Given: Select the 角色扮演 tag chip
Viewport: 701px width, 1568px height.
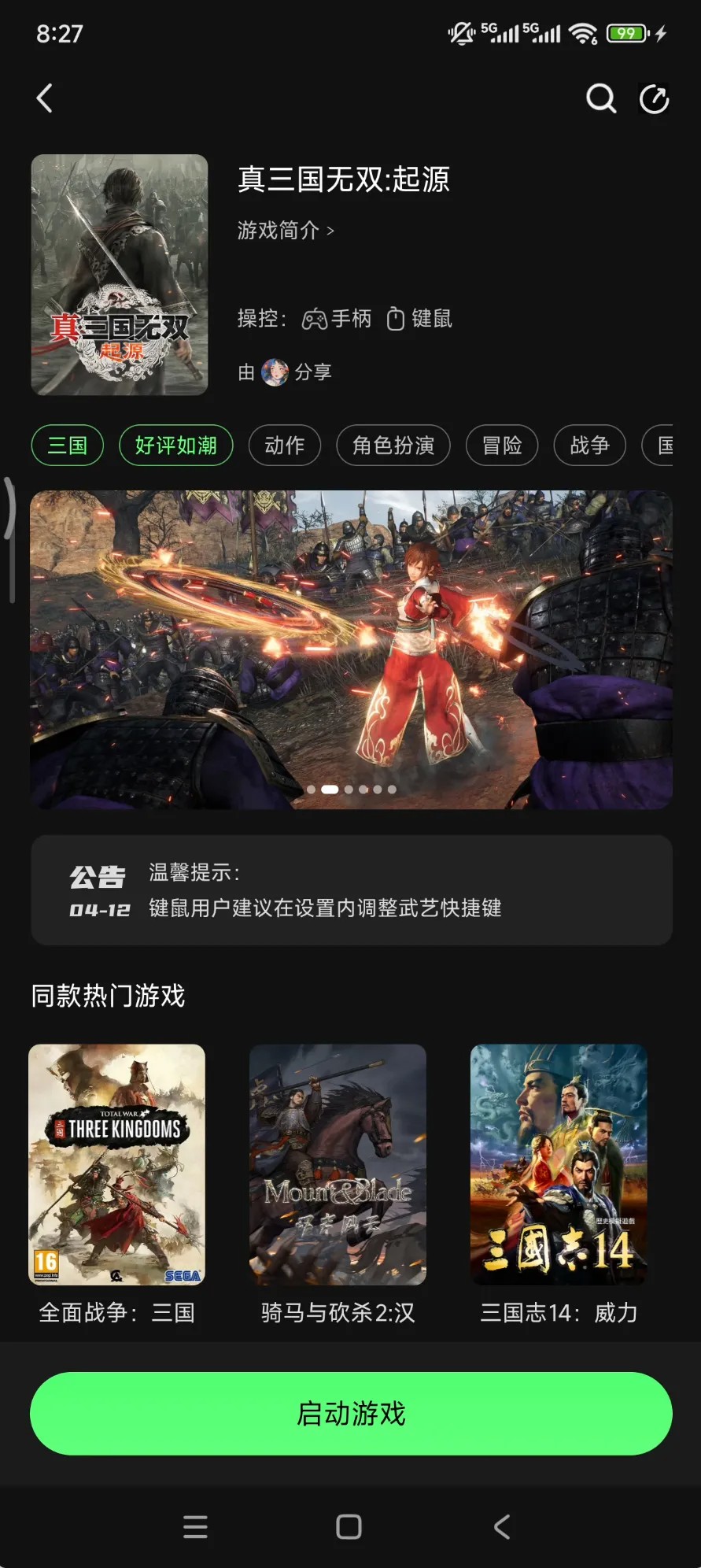Looking at the screenshot, I should tap(393, 446).
